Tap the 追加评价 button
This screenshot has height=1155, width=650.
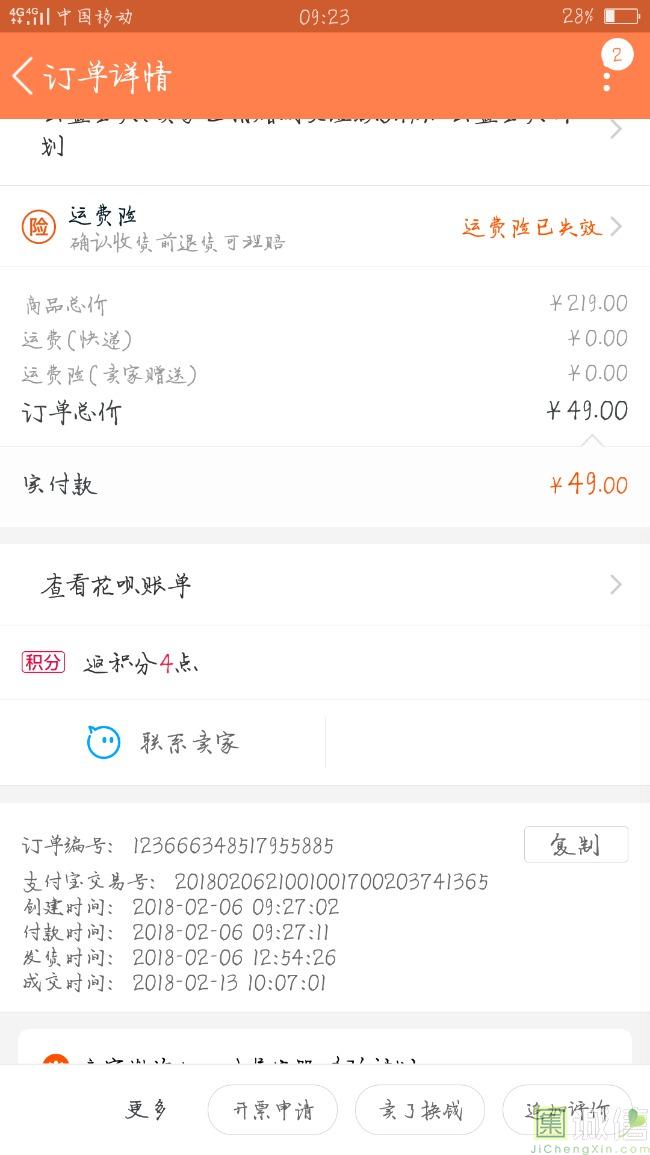click(x=566, y=1110)
